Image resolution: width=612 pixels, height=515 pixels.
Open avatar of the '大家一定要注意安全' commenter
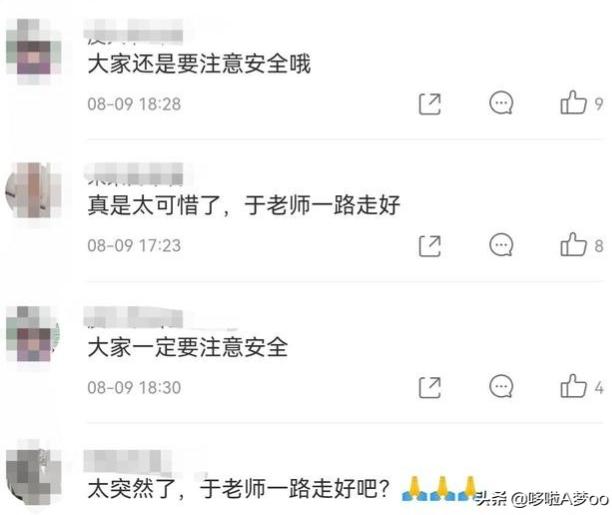pyautogui.click(x=32, y=333)
